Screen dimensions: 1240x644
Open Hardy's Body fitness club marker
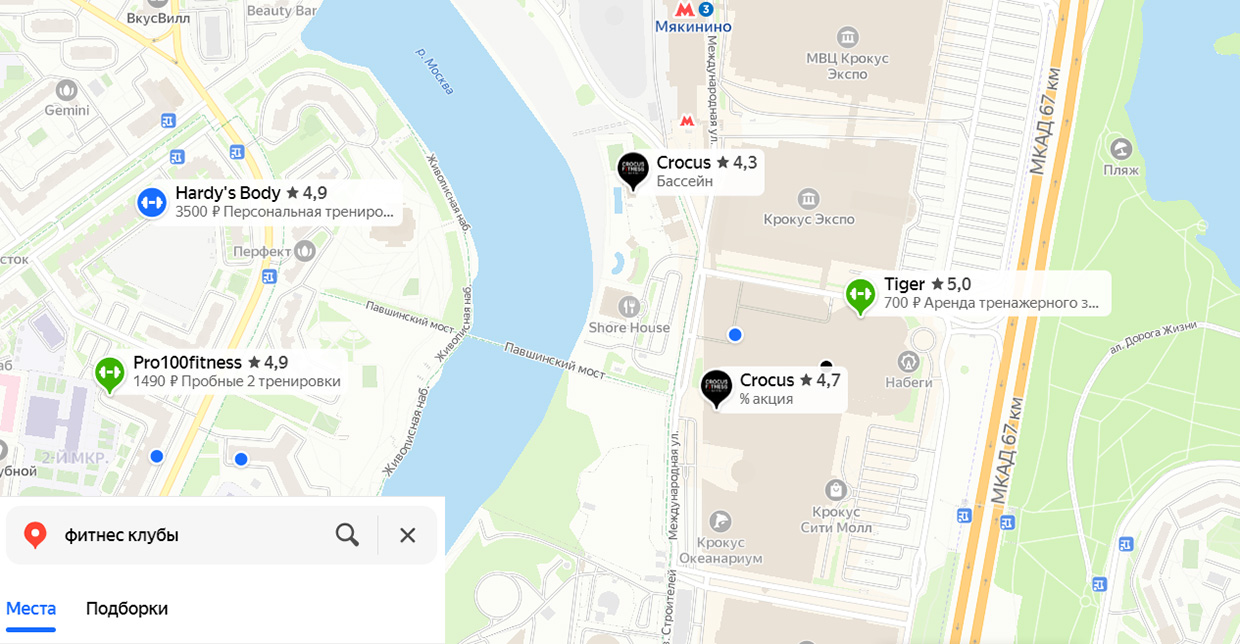[151, 202]
